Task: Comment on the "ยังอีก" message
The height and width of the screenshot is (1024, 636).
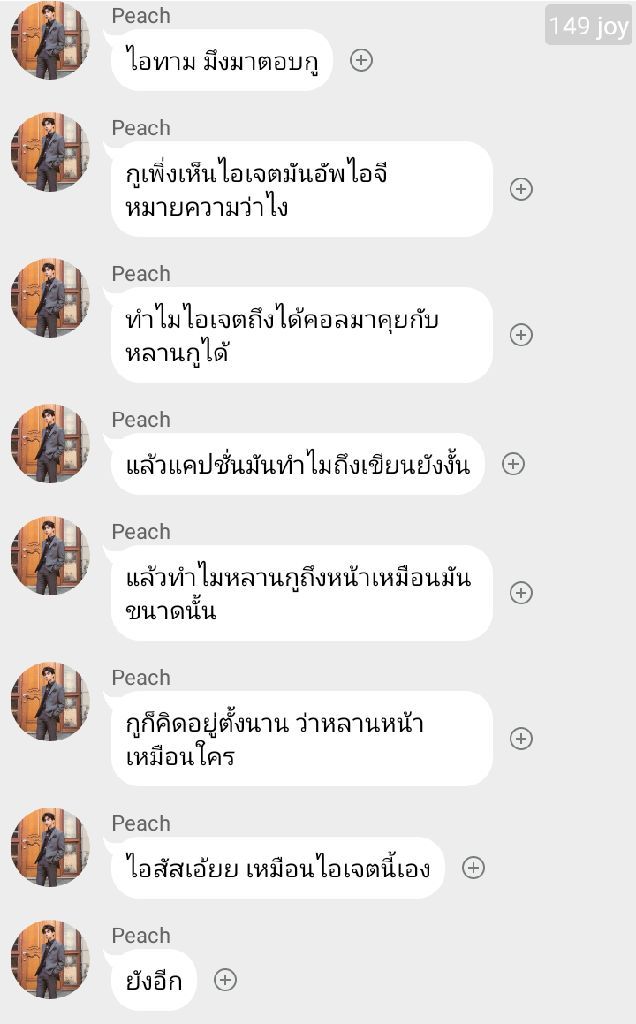Action: tap(226, 980)
